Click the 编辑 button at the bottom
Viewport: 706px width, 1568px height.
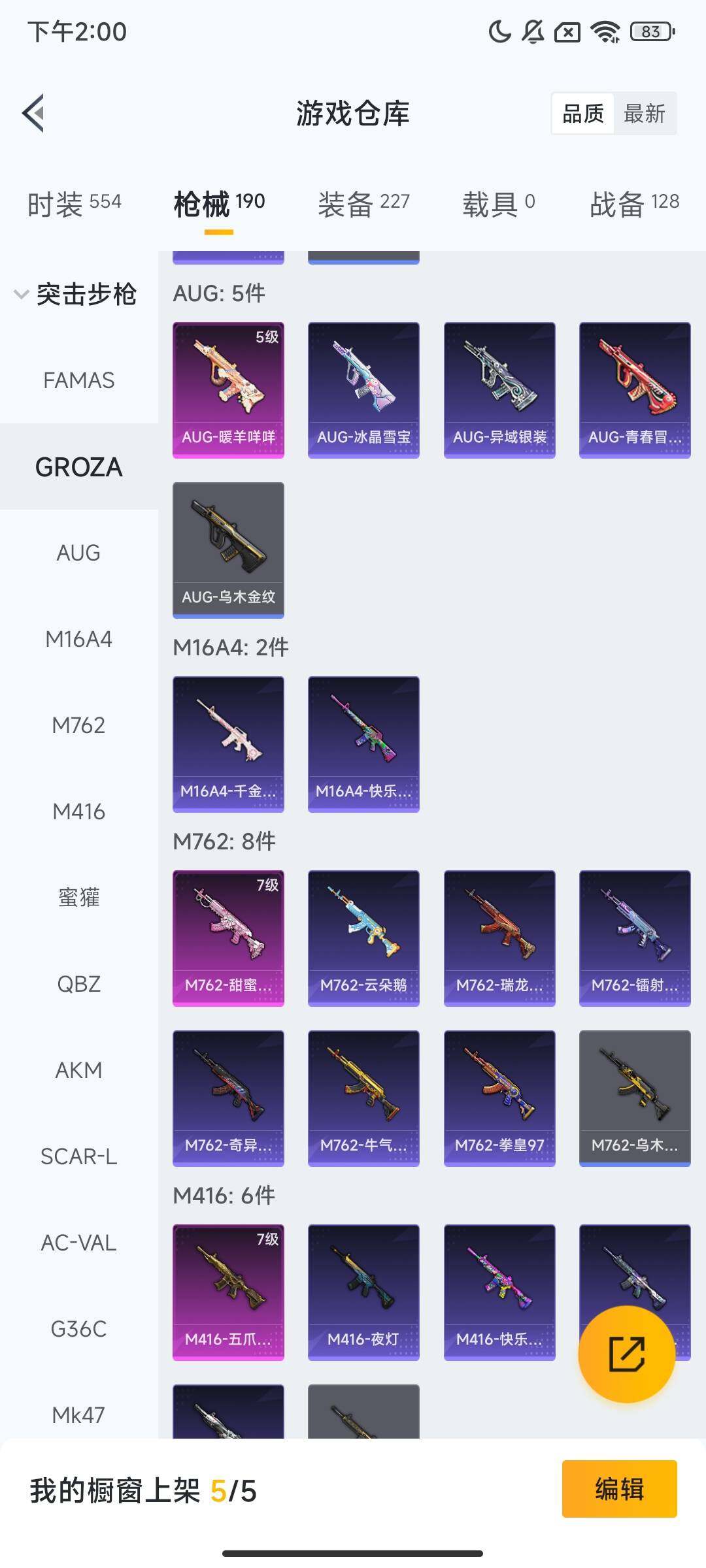tap(619, 1492)
